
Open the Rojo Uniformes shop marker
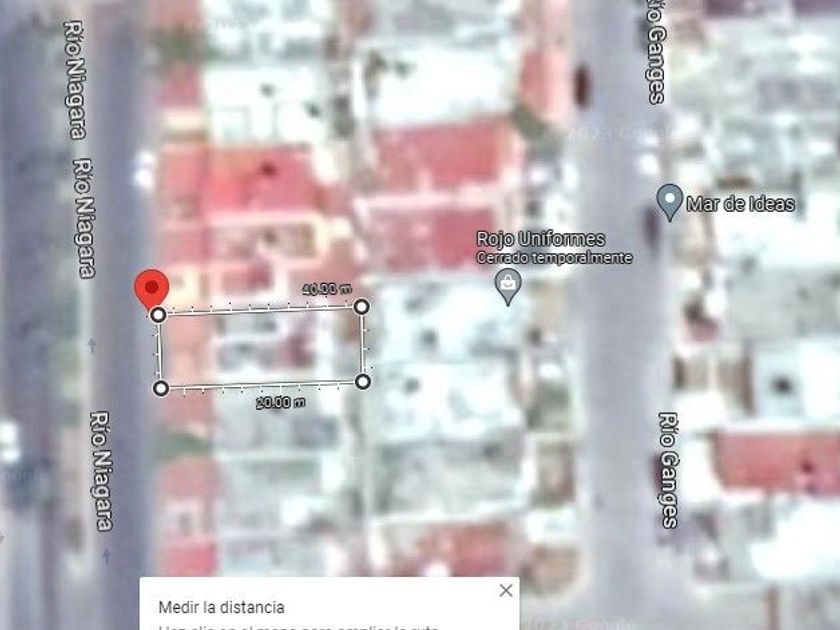[508, 287]
